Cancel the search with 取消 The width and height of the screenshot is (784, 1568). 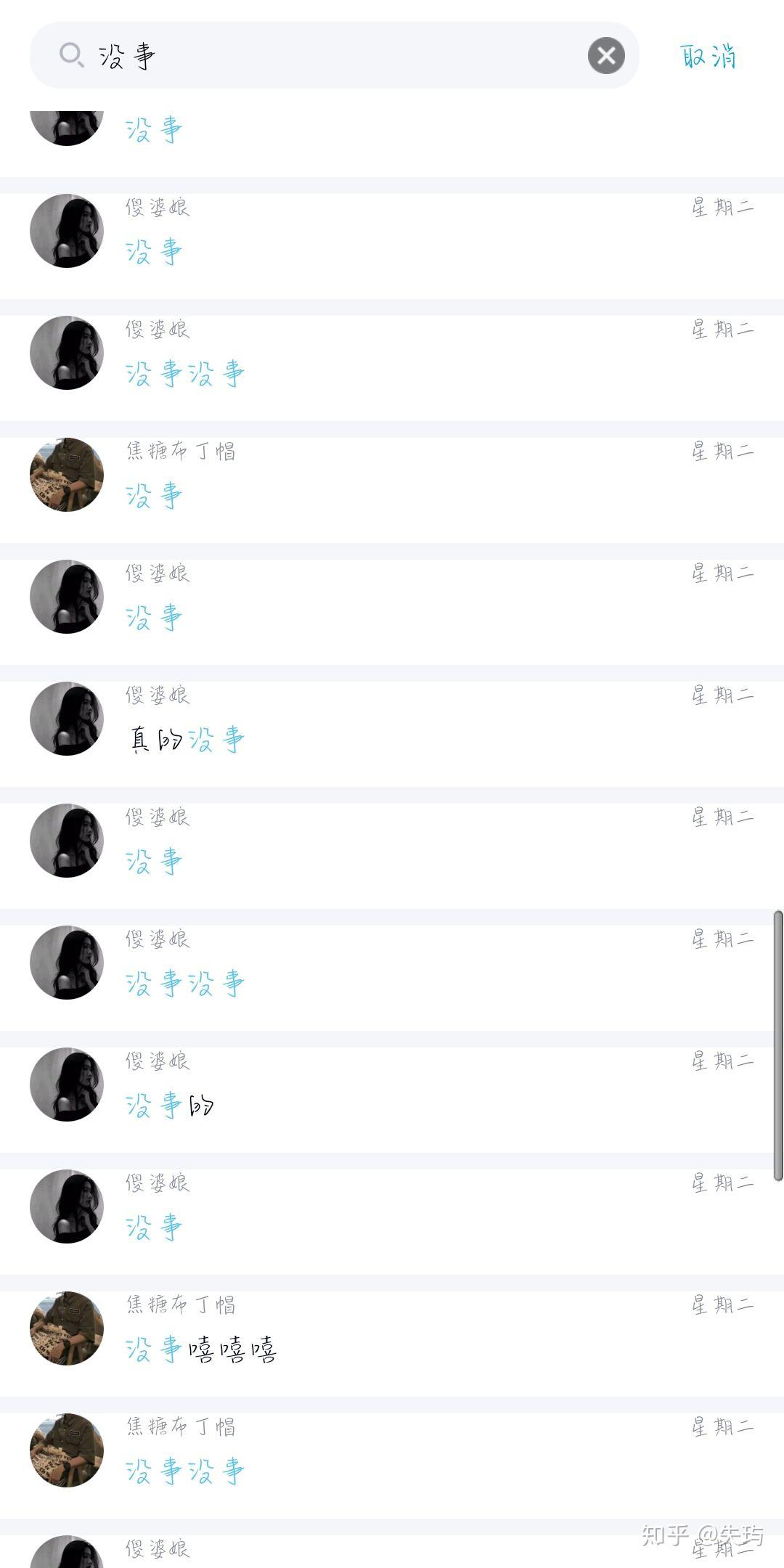point(708,56)
